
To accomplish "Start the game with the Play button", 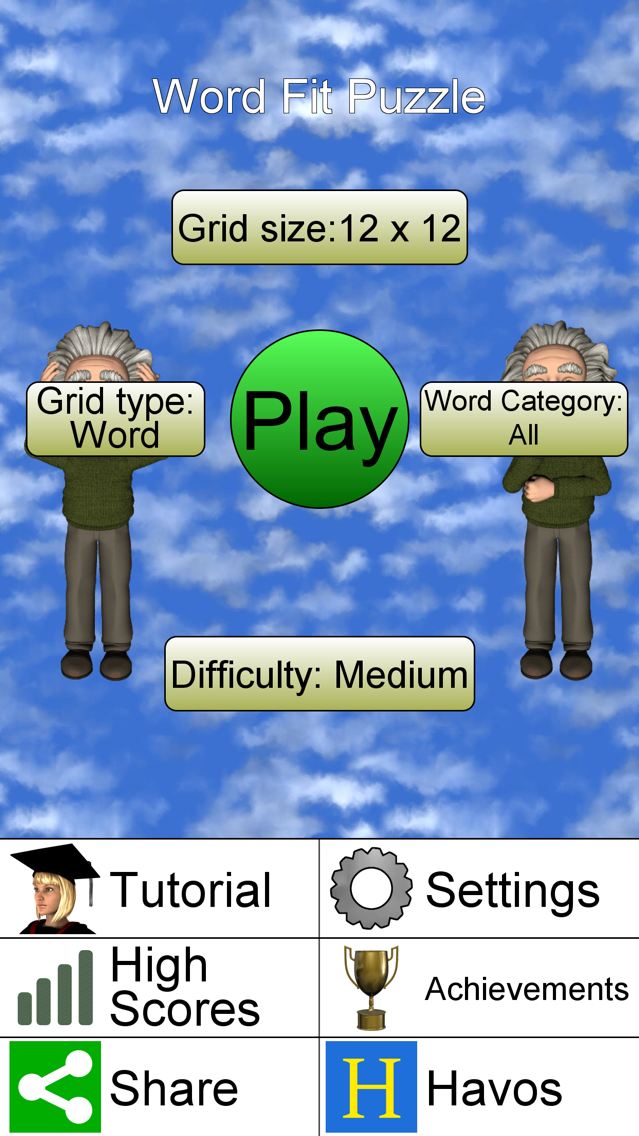I will (x=319, y=420).
